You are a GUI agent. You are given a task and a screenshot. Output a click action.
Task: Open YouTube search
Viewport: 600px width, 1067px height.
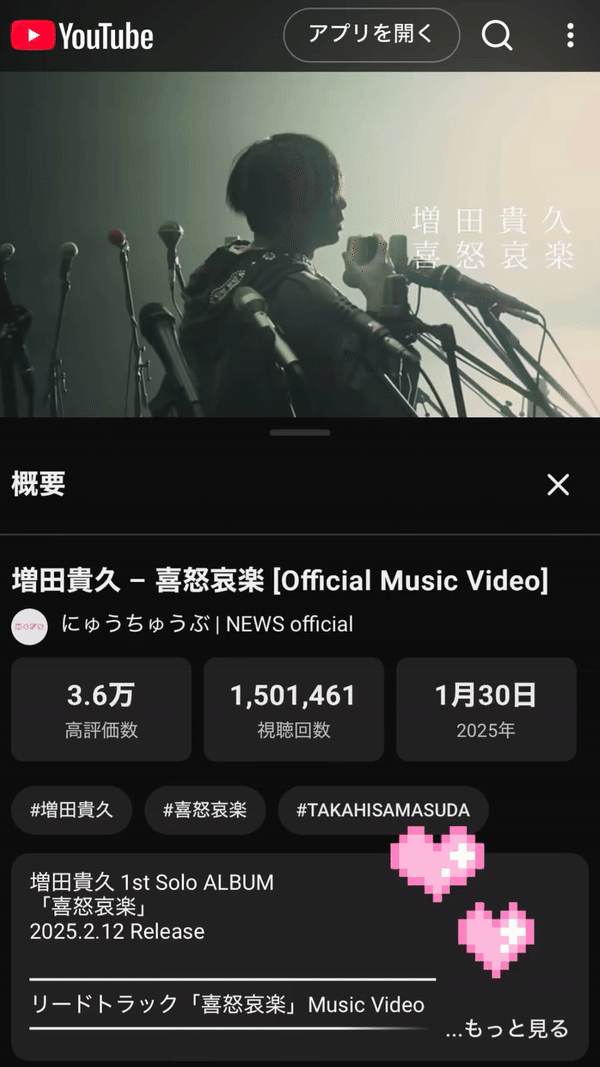pos(497,36)
